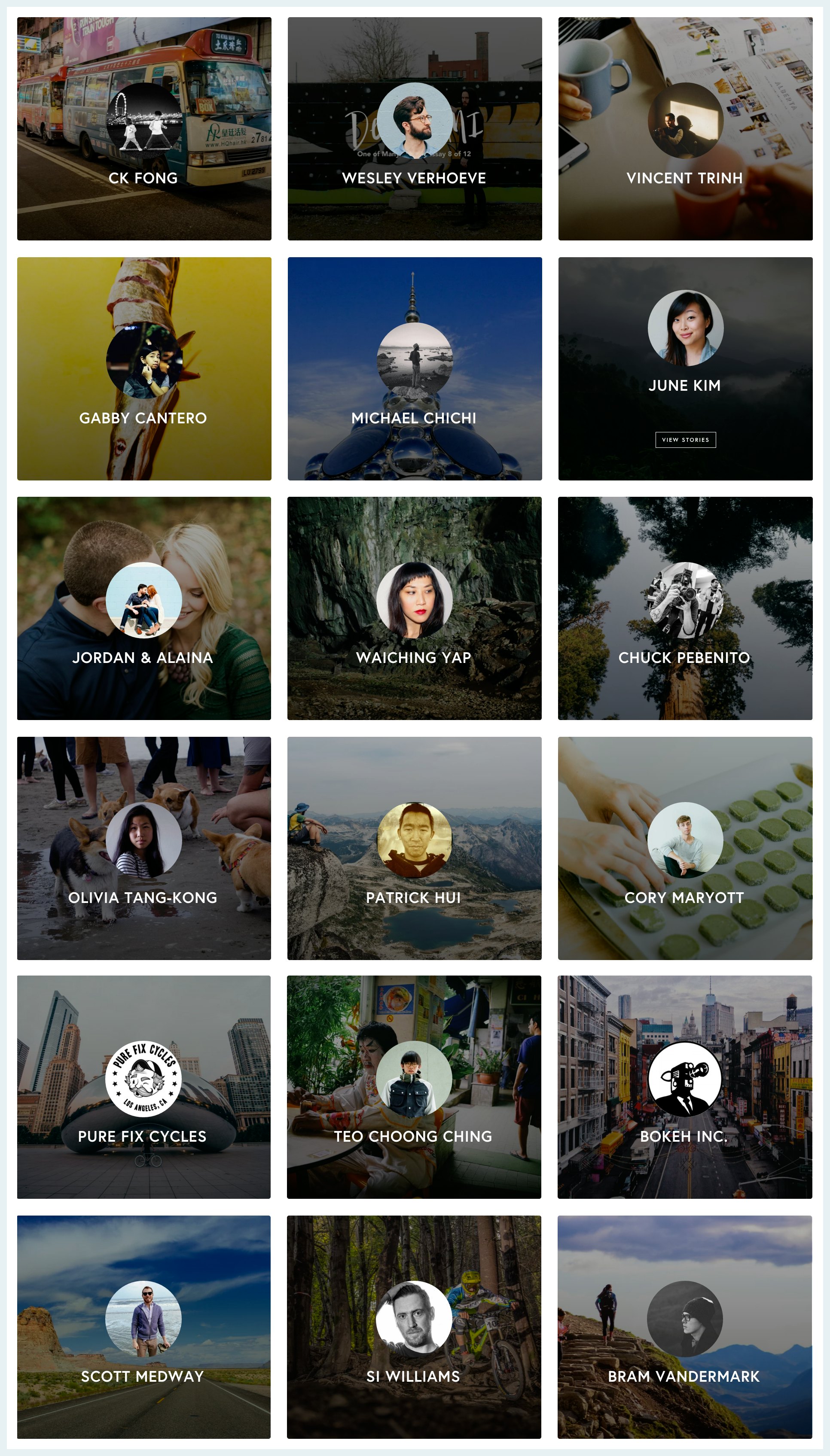Tap View Stories under June Kim
The width and height of the screenshot is (830, 1456).
(685, 440)
